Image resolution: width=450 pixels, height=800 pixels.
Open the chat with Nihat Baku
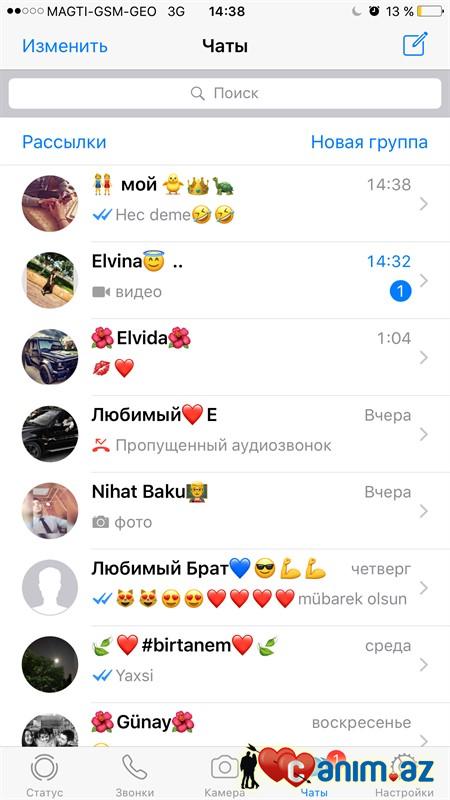pos(225,511)
